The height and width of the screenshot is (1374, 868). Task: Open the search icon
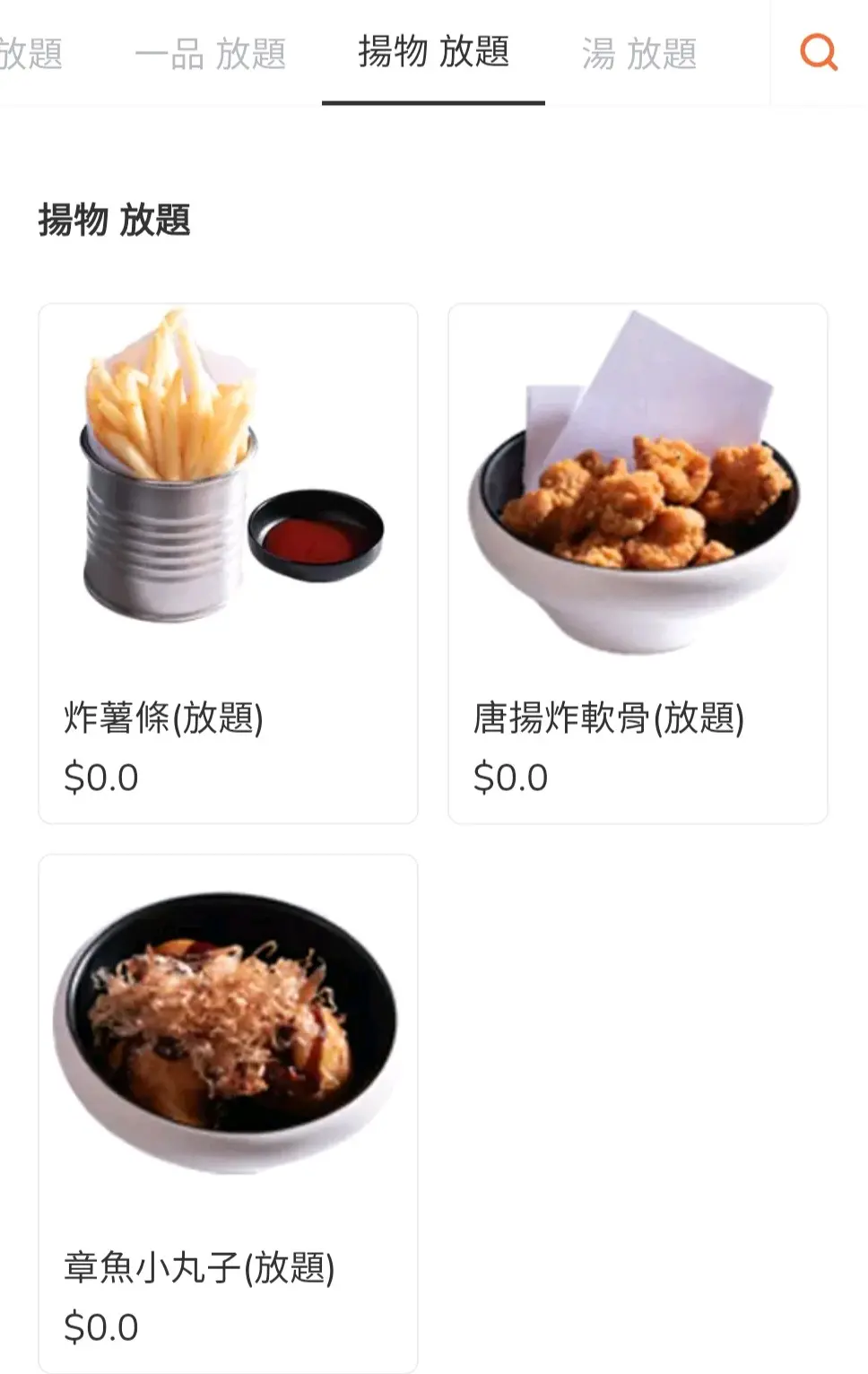(x=818, y=52)
